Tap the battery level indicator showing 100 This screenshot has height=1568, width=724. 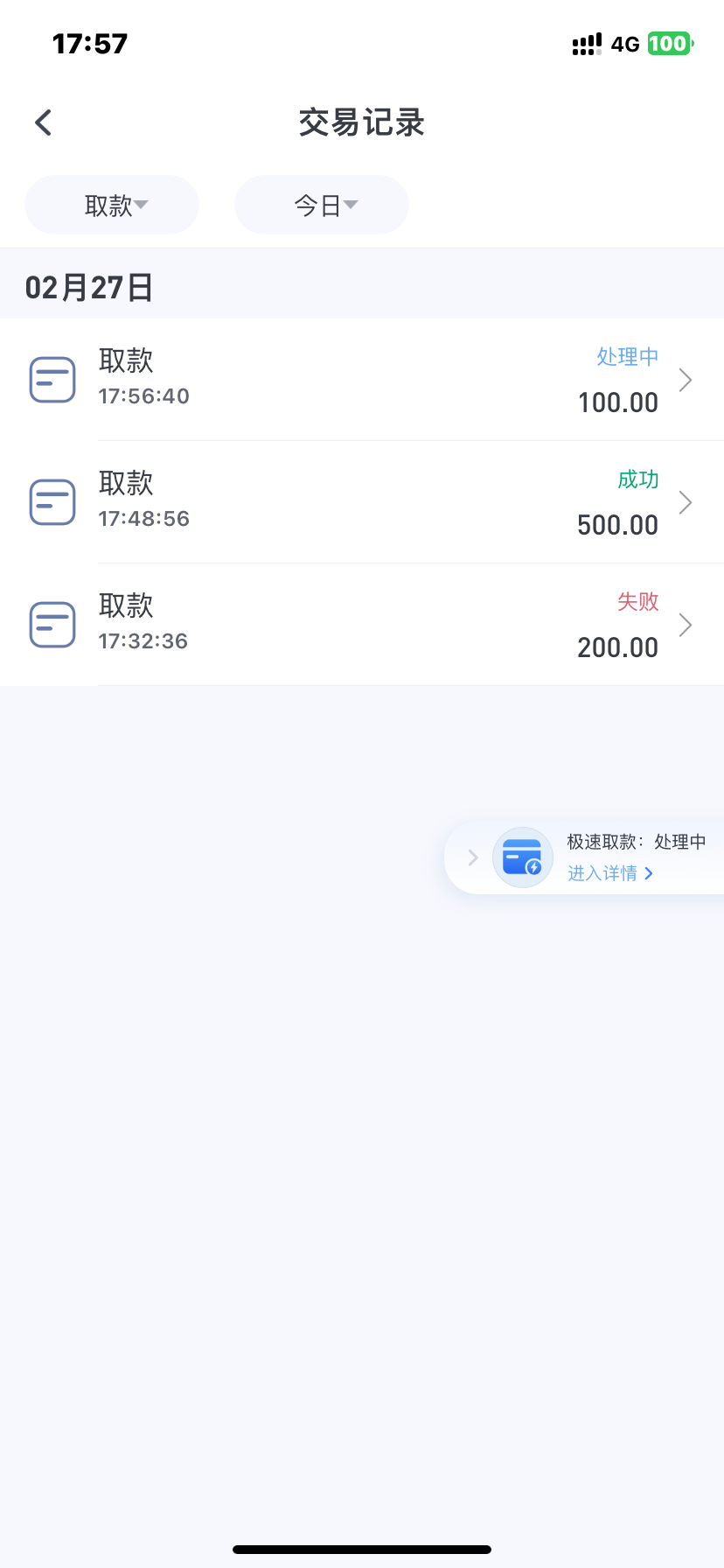(670, 43)
